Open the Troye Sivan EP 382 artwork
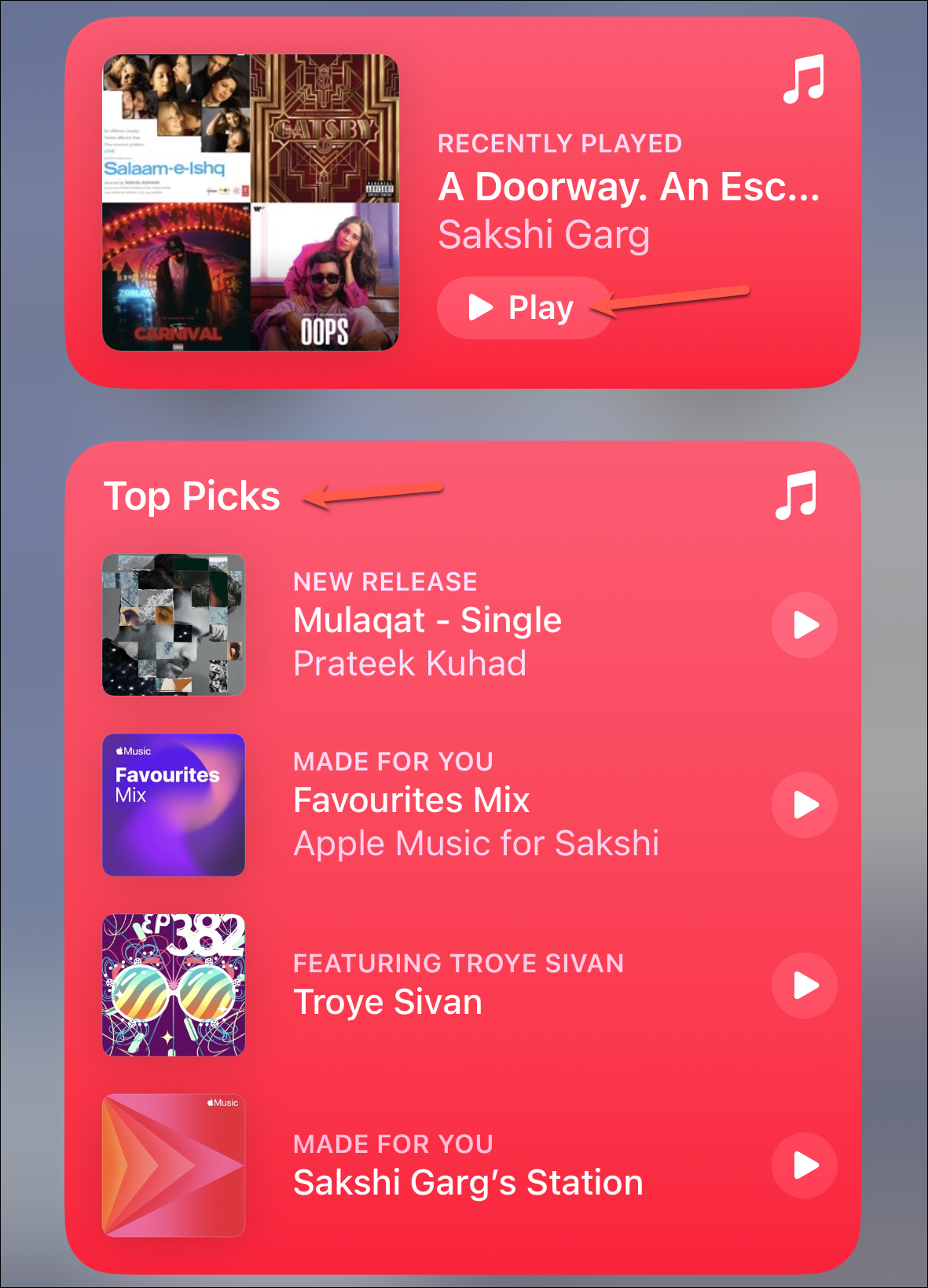Image resolution: width=928 pixels, height=1288 pixels. point(174,985)
